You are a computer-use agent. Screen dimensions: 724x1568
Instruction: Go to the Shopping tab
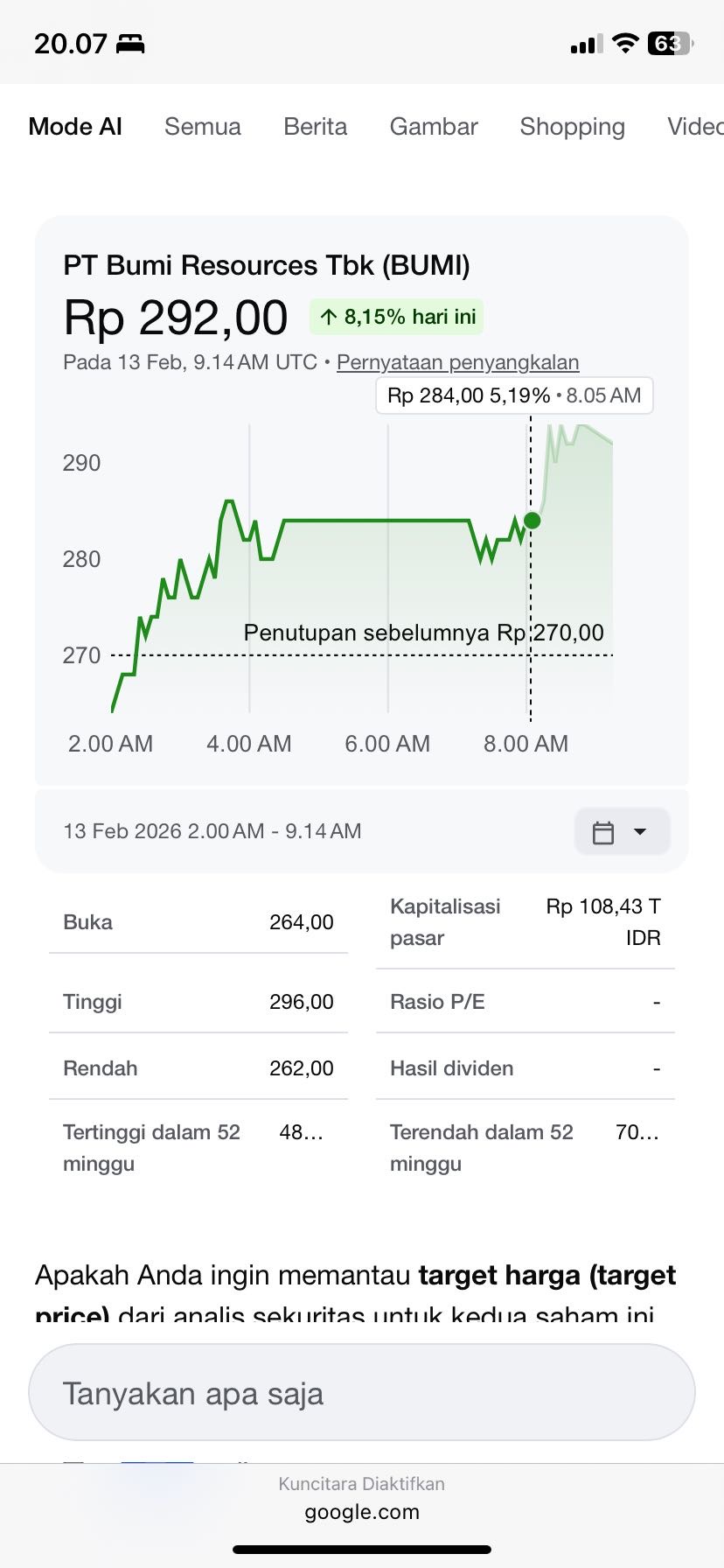point(572,127)
